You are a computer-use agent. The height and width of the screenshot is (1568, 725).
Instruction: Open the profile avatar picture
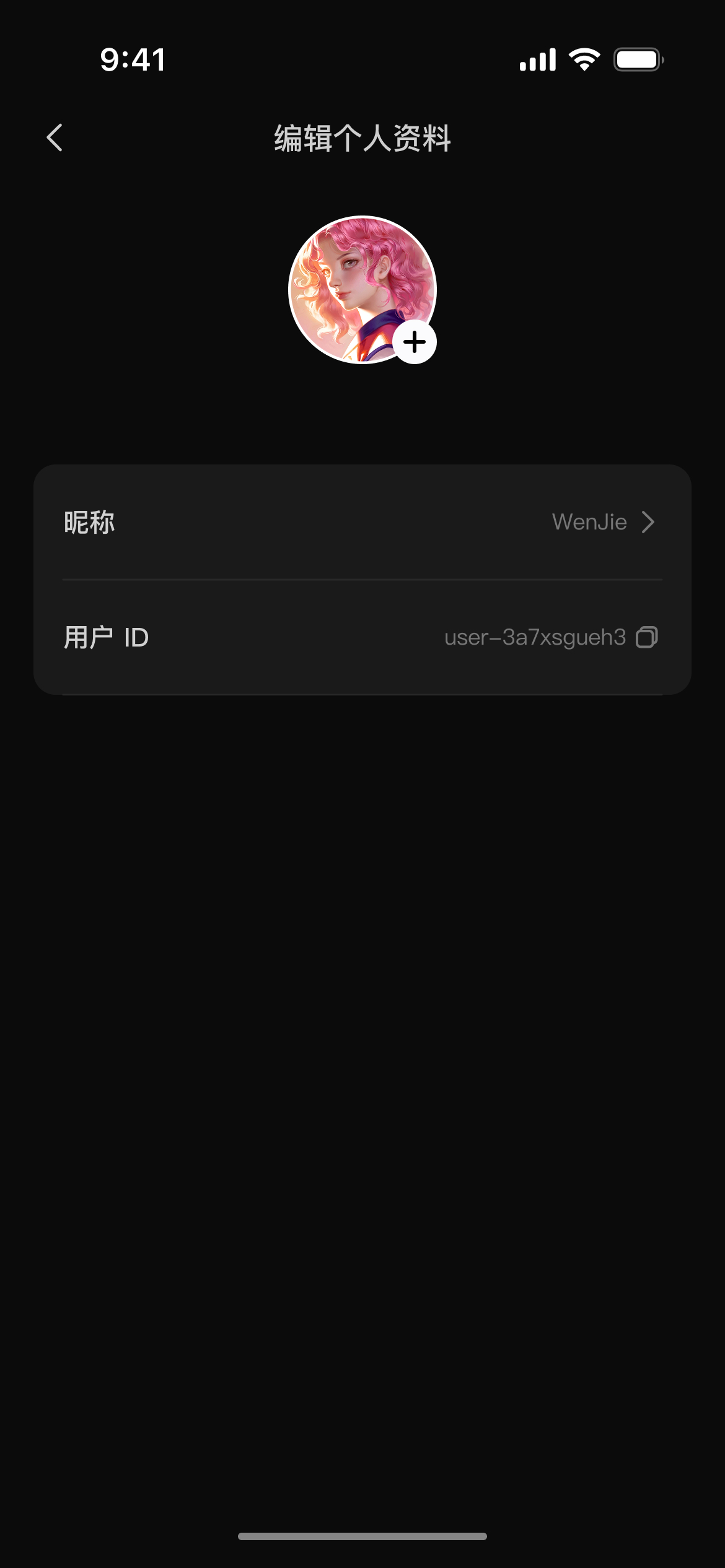click(356, 282)
